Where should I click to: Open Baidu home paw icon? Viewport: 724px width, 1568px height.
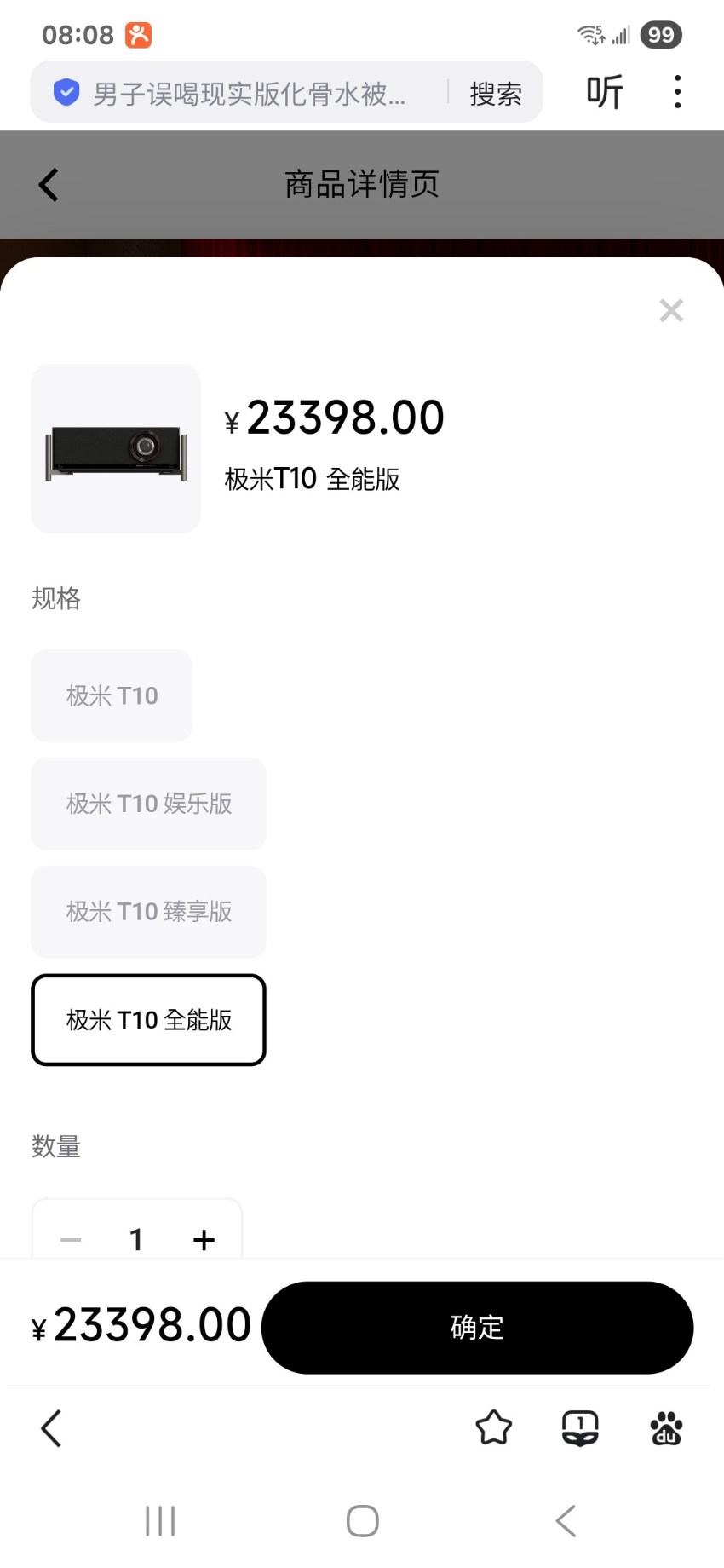tap(666, 1428)
